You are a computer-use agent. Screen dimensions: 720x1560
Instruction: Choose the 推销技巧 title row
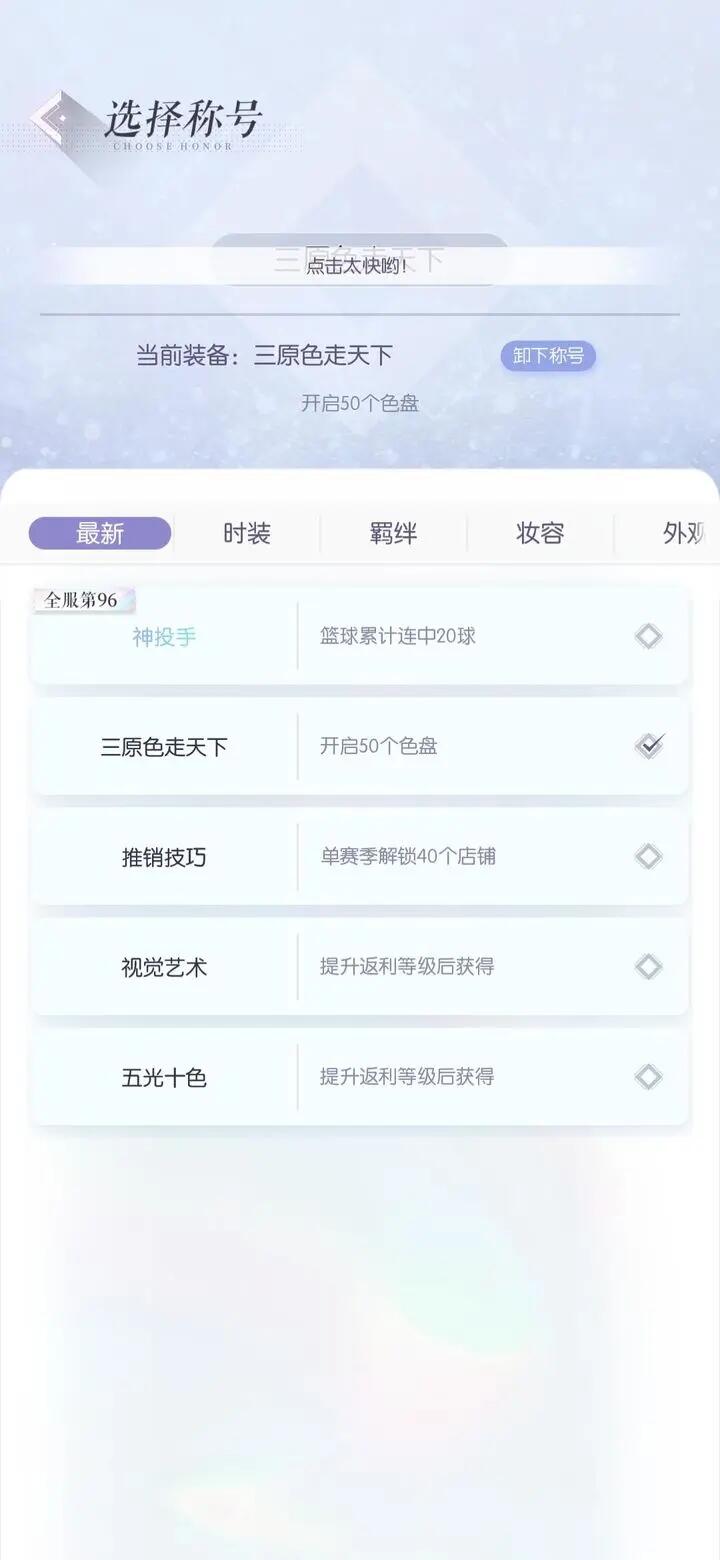pos(360,857)
